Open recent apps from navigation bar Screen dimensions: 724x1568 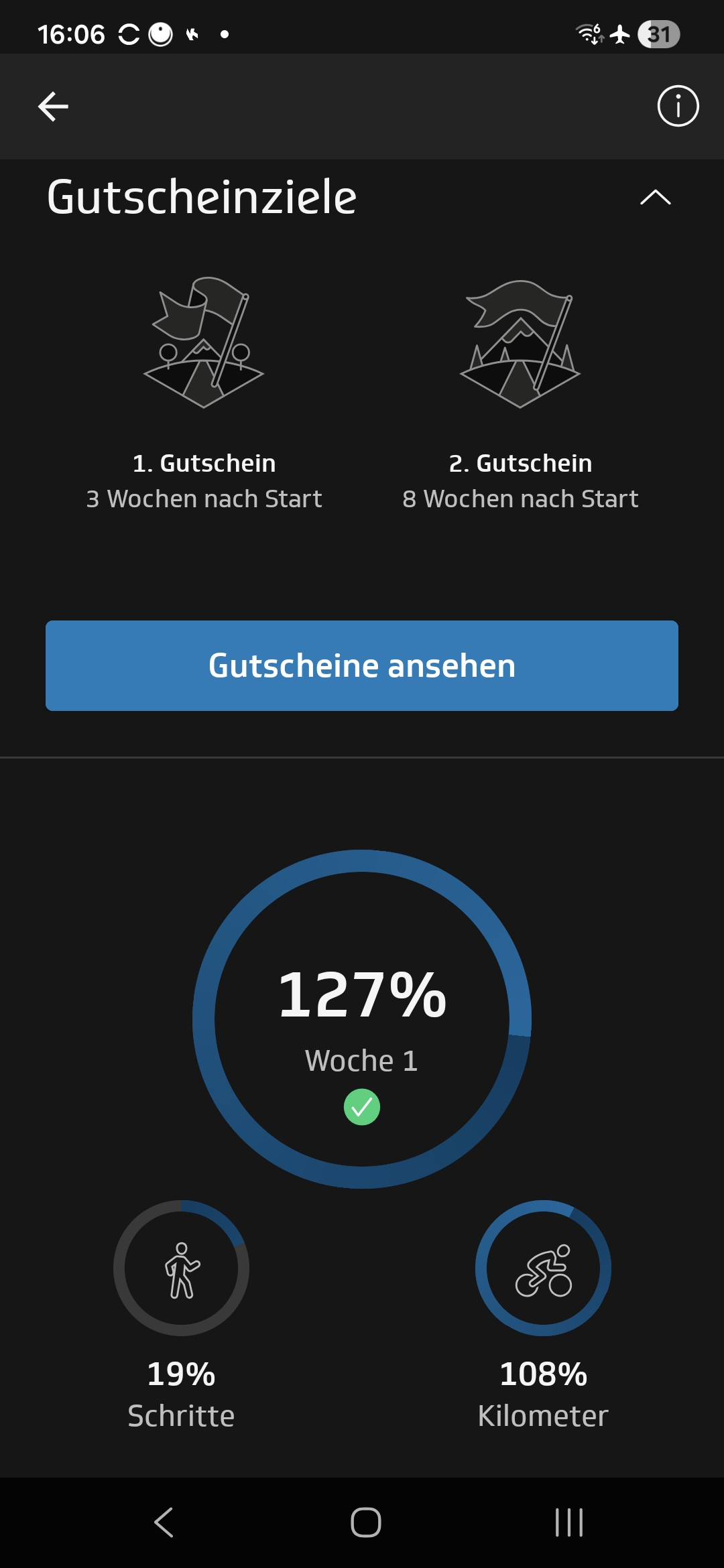569,1522
